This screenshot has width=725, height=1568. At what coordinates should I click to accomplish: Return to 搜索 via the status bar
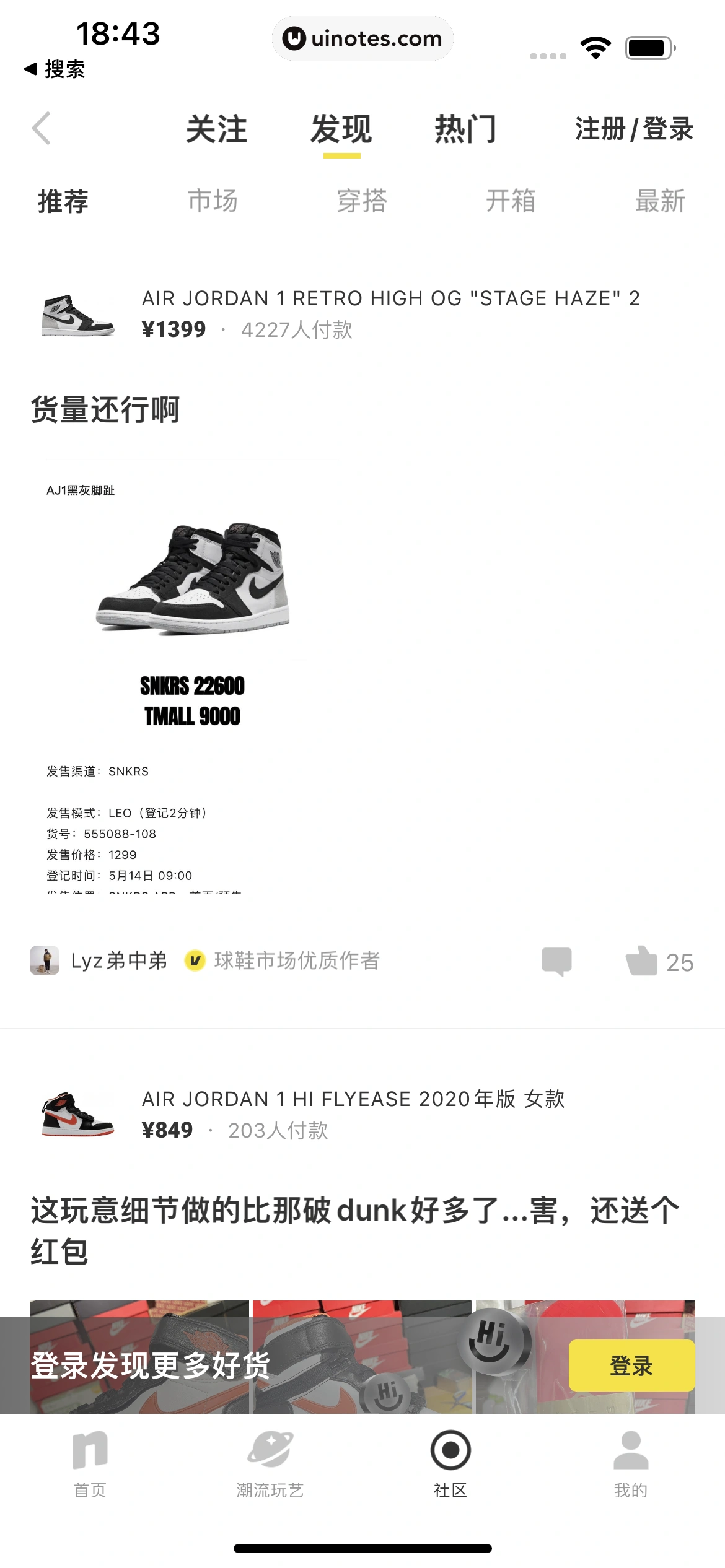[x=55, y=69]
